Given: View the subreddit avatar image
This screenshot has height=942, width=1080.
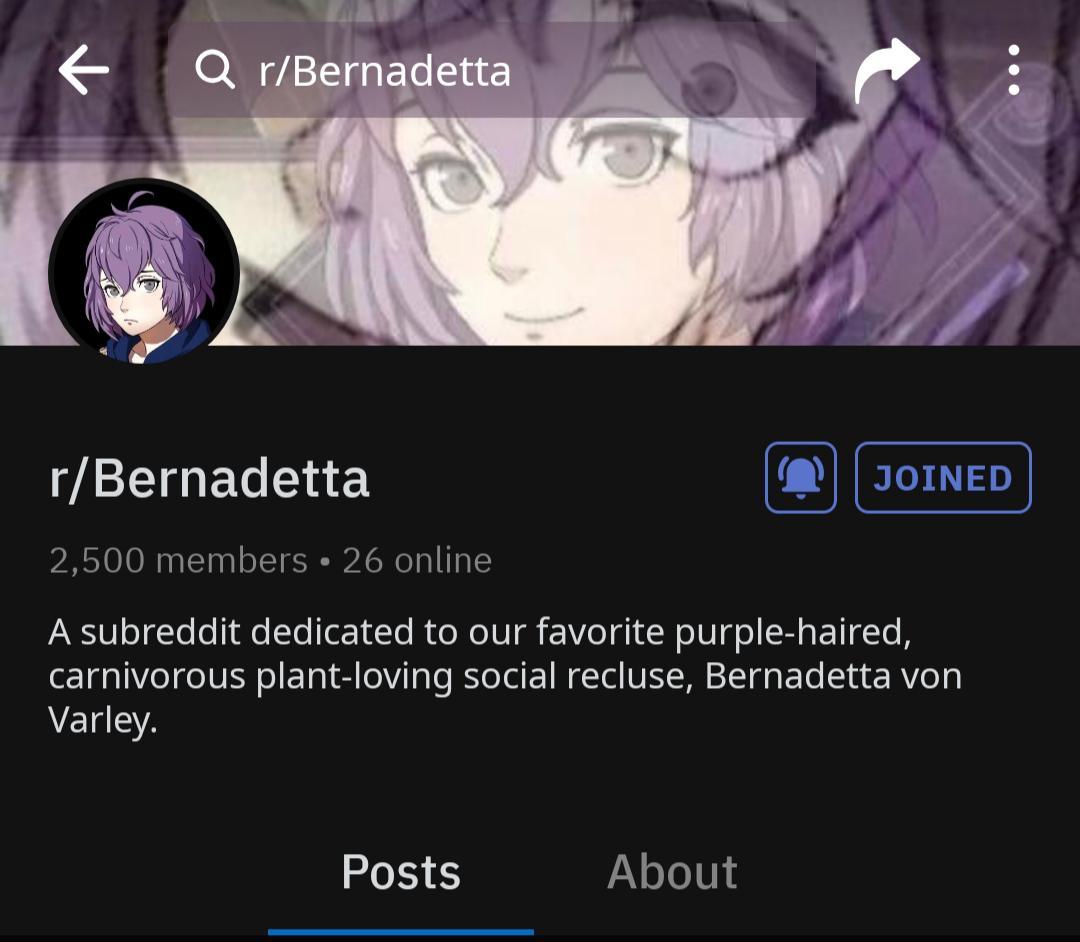Looking at the screenshot, I should [x=144, y=272].
